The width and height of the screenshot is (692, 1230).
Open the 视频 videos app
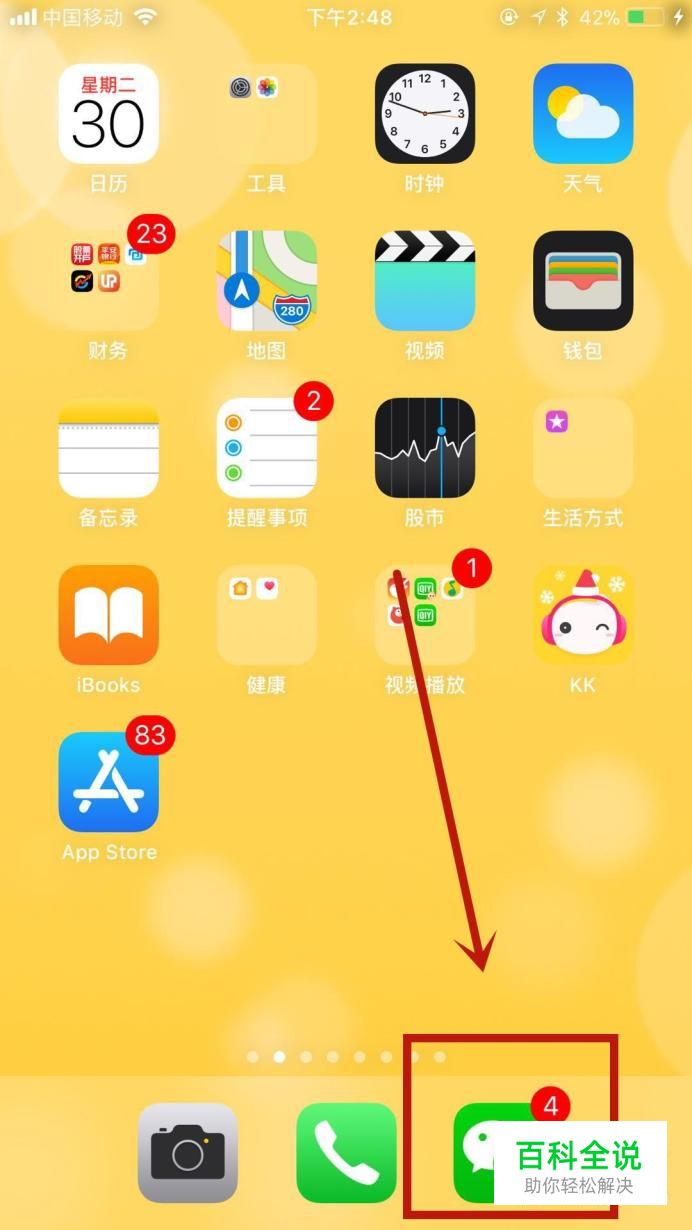click(424, 281)
